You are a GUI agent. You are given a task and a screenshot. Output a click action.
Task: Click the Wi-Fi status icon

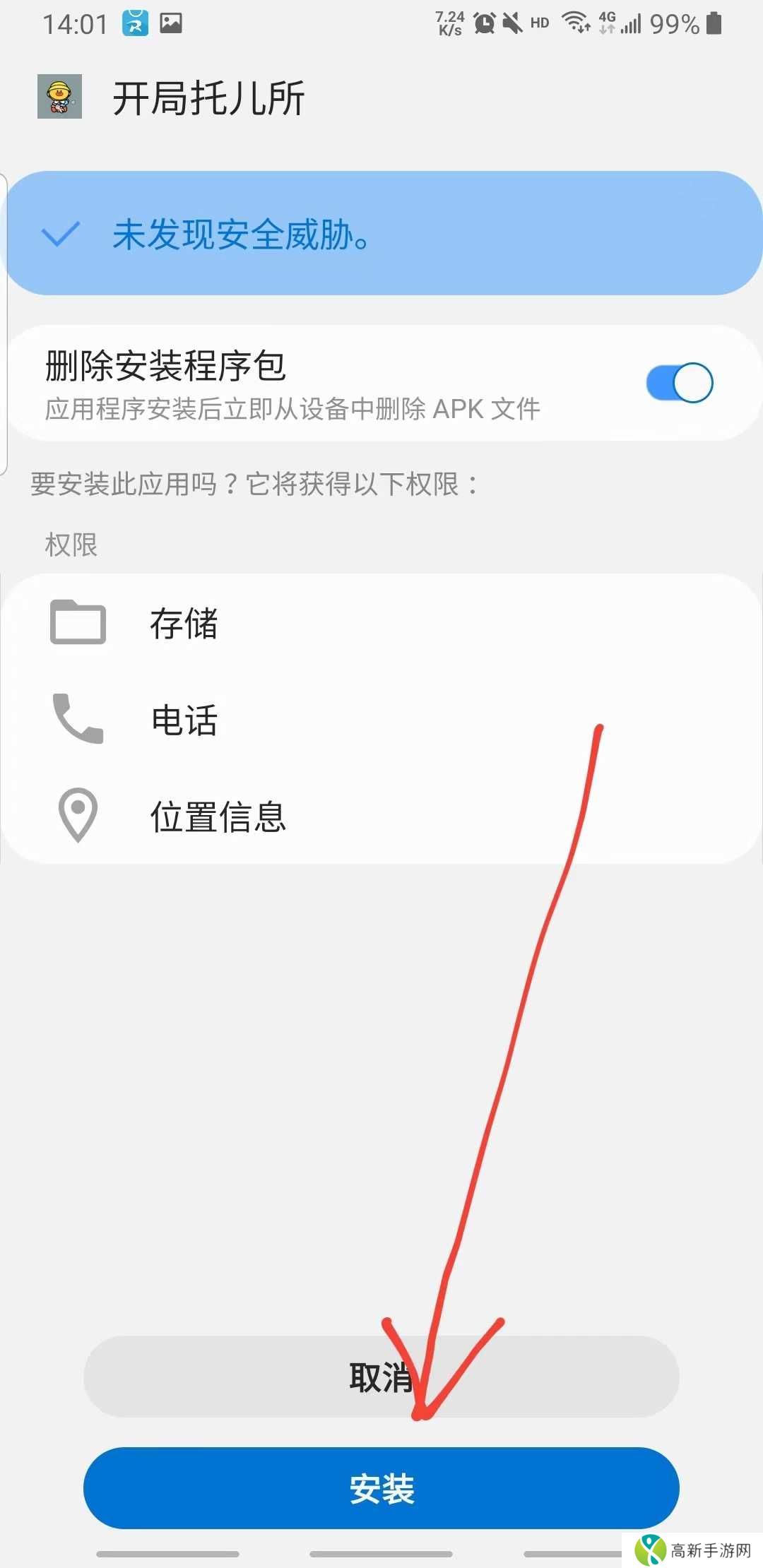[574, 22]
